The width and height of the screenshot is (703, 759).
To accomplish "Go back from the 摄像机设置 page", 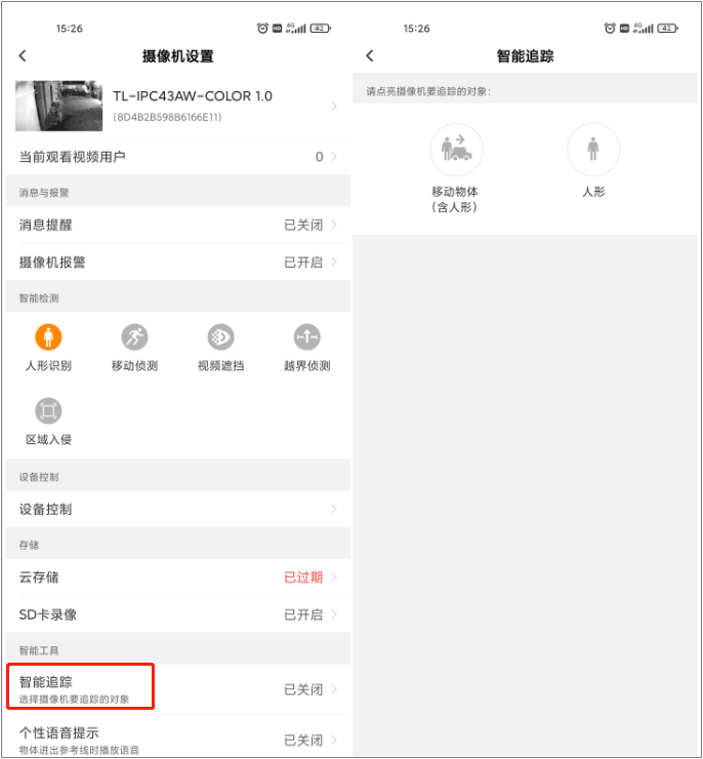I will point(23,57).
